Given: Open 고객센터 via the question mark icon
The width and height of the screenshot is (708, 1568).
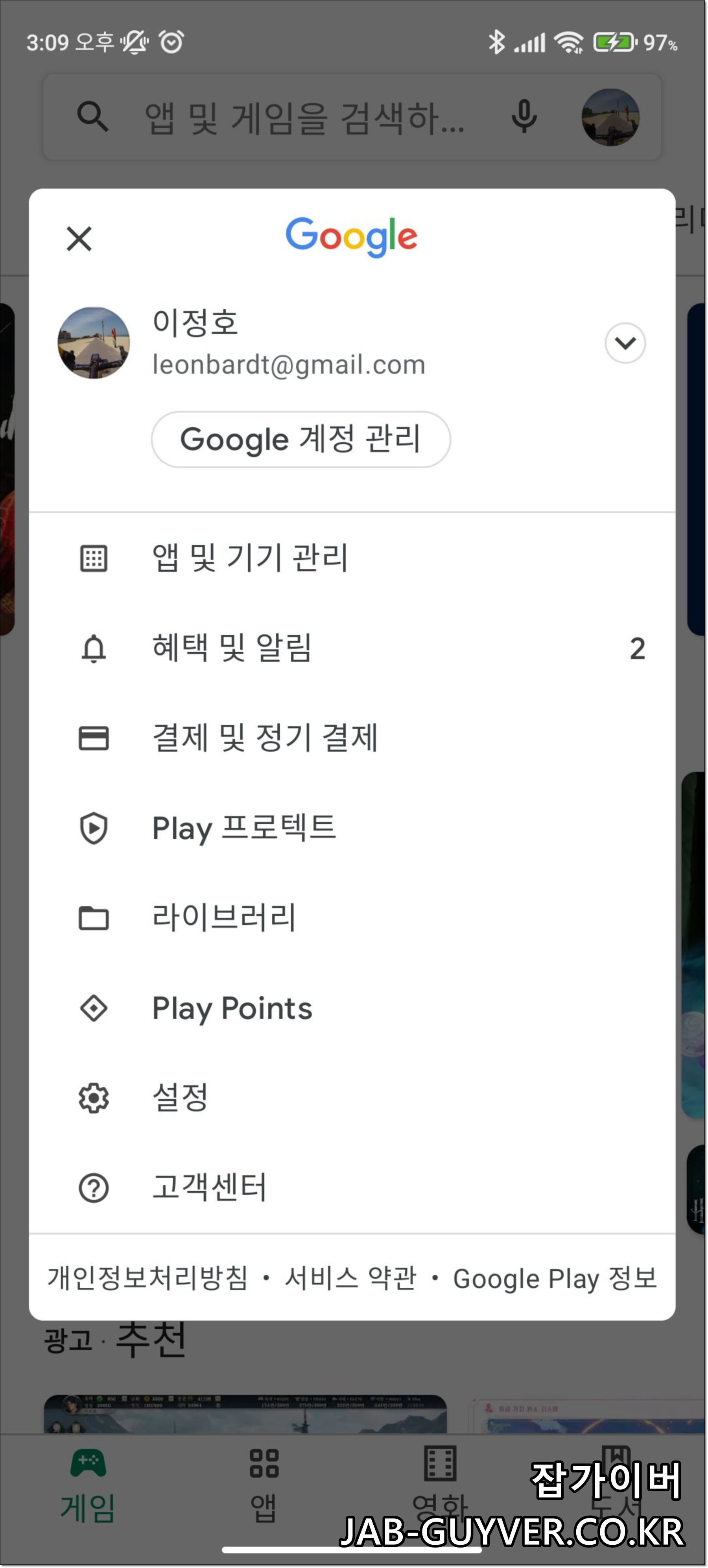Looking at the screenshot, I should click(94, 1187).
